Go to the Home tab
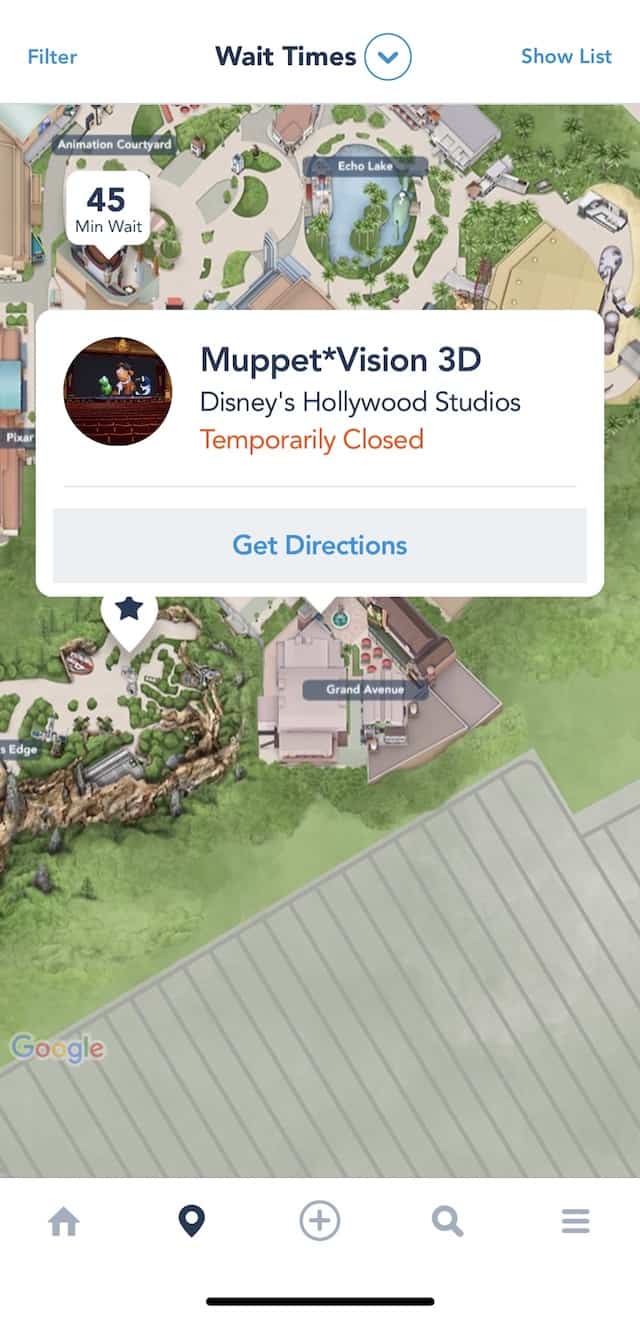Viewport: 640px width, 1319px height. [x=64, y=1221]
